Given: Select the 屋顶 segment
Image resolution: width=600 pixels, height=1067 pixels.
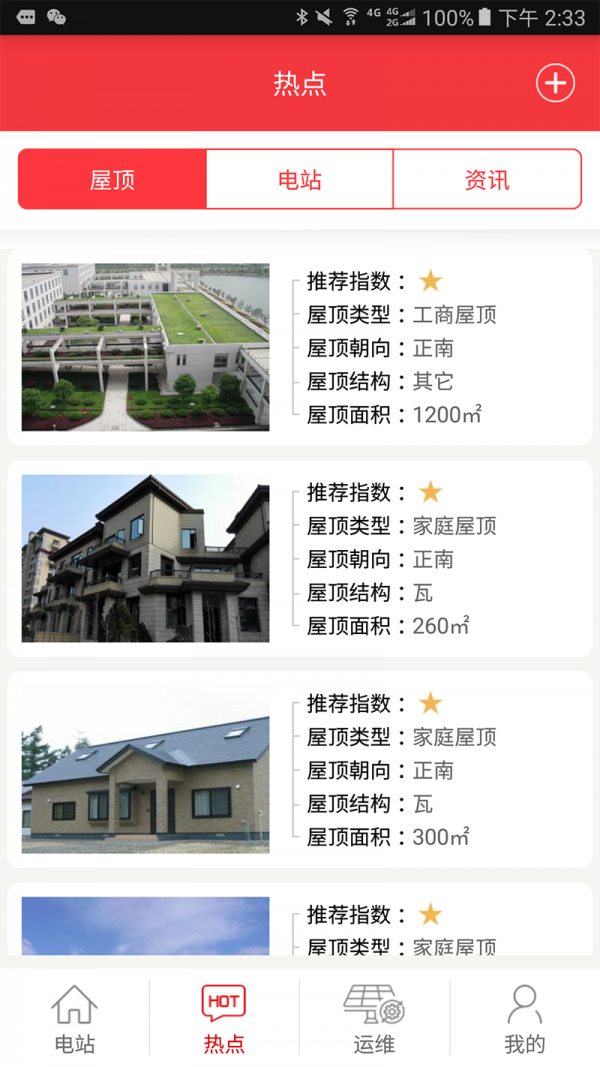Looking at the screenshot, I should point(112,180).
